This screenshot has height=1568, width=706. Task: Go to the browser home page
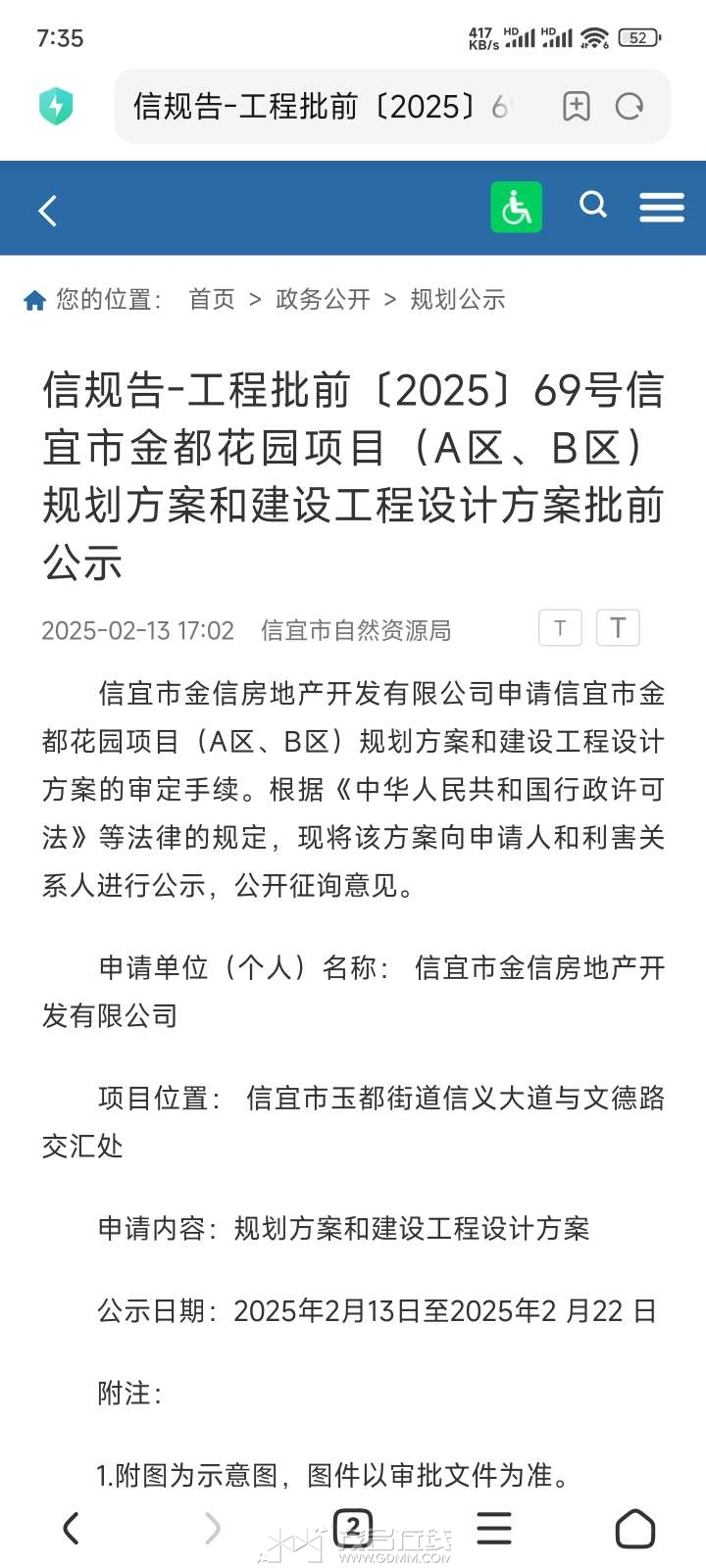(x=634, y=1528)
